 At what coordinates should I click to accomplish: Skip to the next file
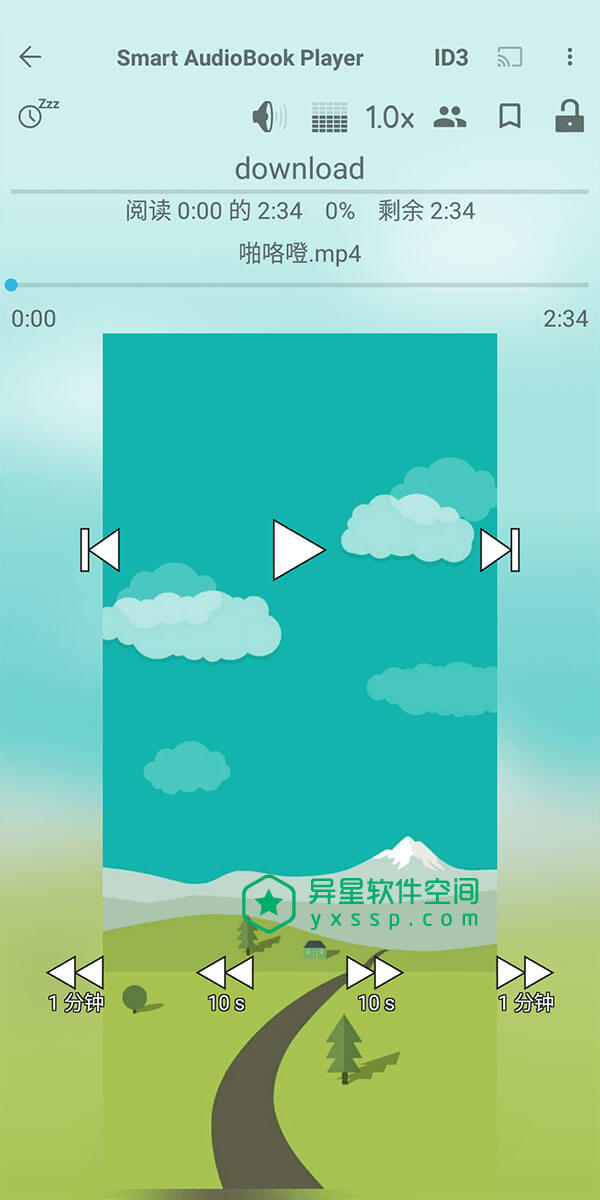coord(499,550)
